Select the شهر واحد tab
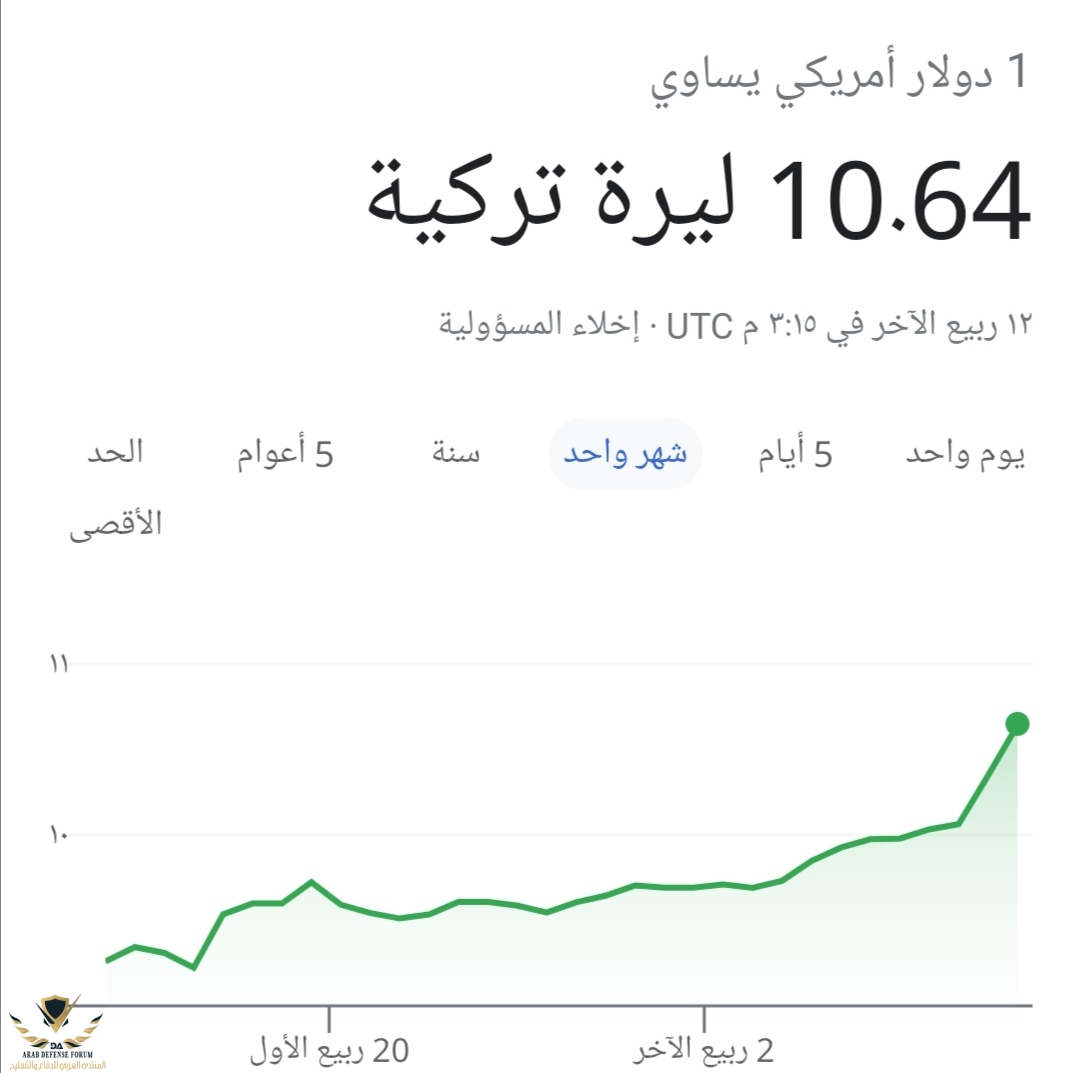The image size is (1080, 1073). [626, 455]
